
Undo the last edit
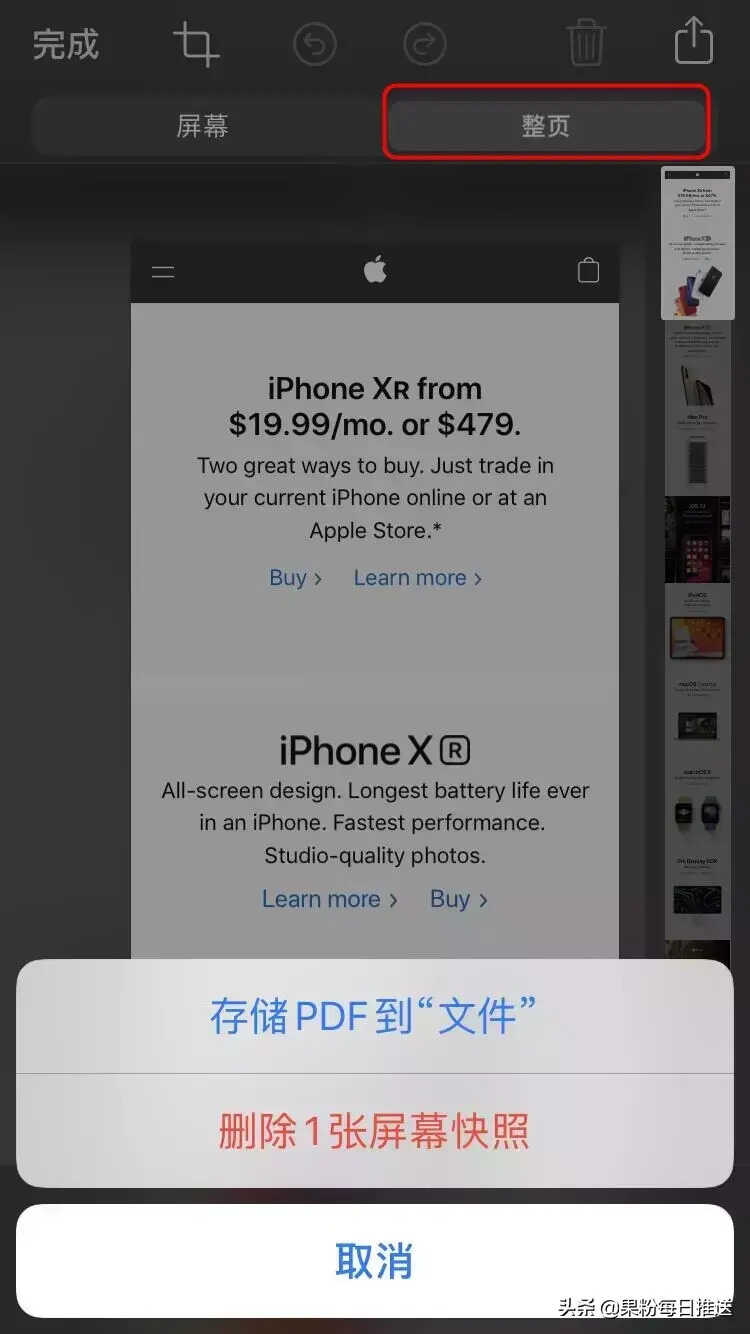point(314,45)
